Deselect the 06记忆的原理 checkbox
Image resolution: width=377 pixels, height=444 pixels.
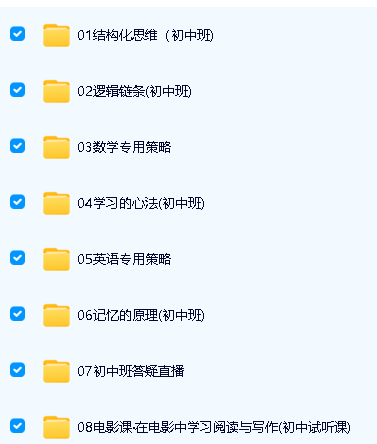point(17,314)
